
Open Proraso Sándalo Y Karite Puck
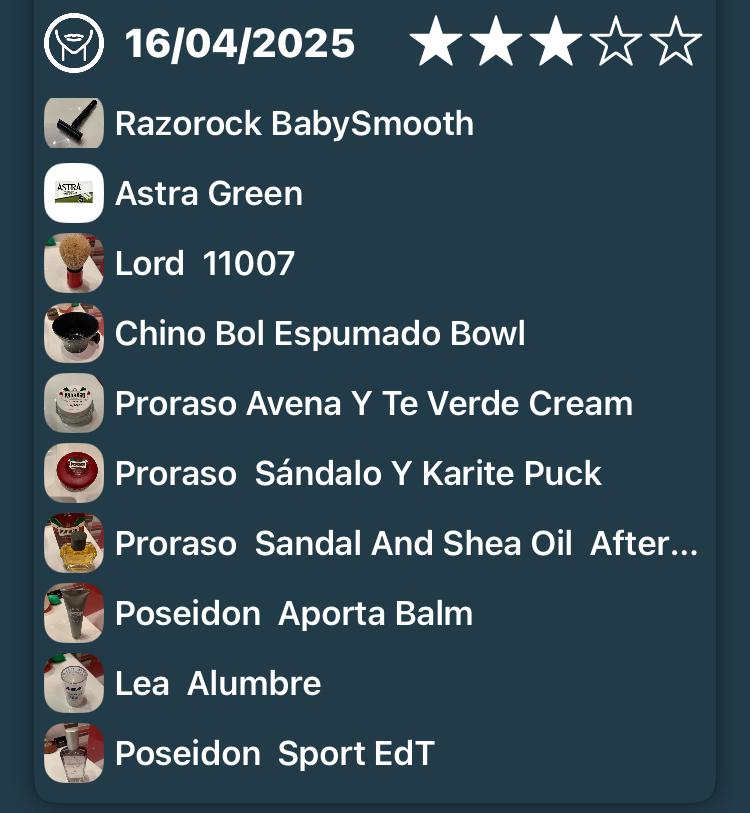pos(358,474)
